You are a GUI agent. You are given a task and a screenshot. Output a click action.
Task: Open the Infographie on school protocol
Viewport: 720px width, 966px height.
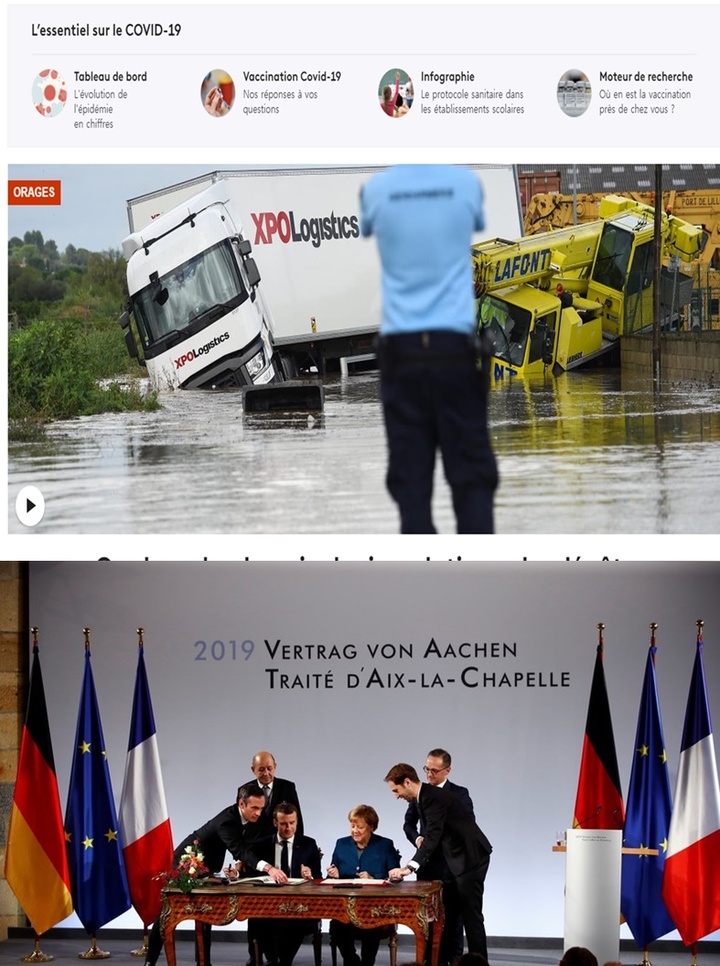447,77
